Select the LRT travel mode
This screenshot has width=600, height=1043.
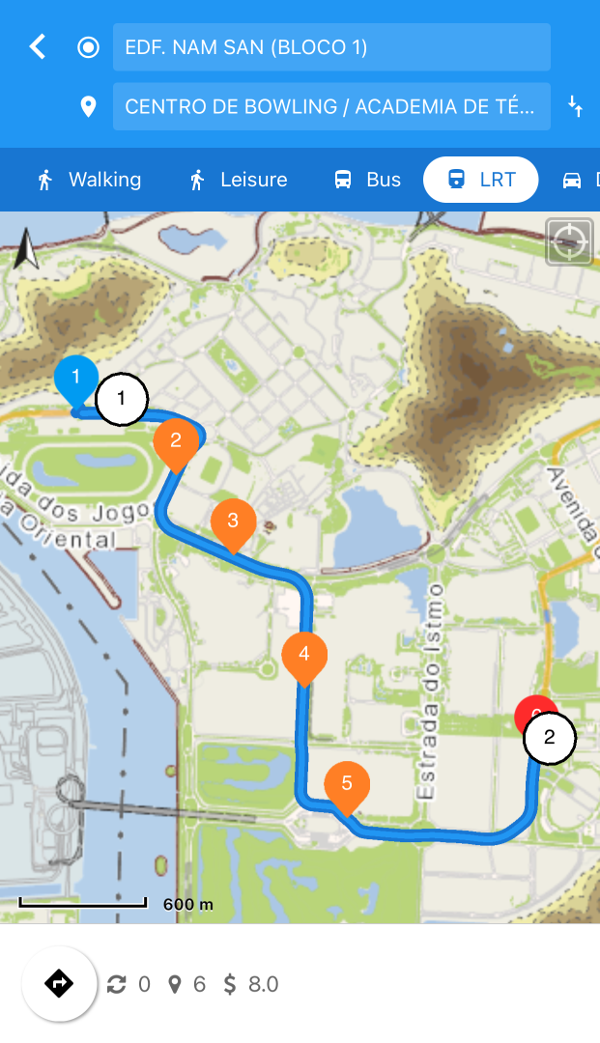click(x=481, y=180)
